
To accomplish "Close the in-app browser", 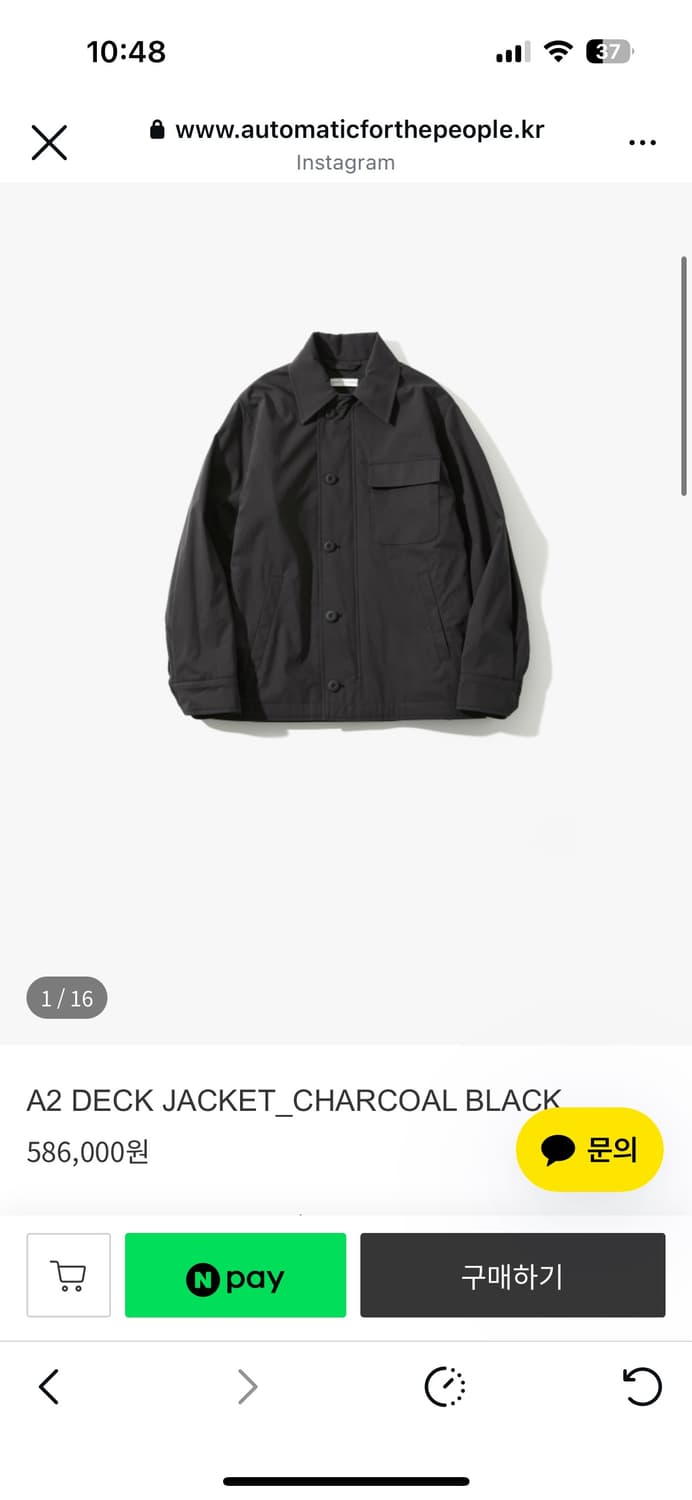I will (x=49, y=143).
